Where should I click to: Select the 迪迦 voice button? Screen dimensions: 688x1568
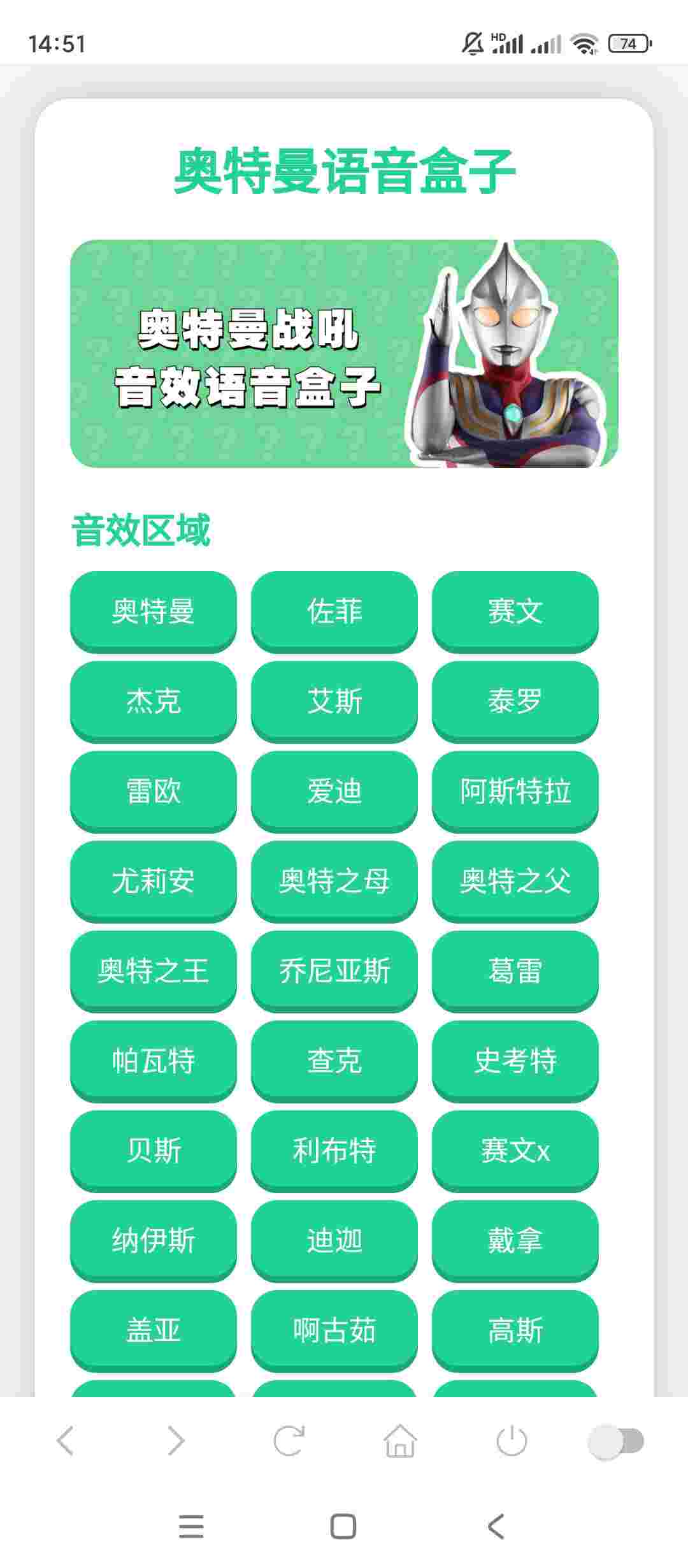[334, 1240]
